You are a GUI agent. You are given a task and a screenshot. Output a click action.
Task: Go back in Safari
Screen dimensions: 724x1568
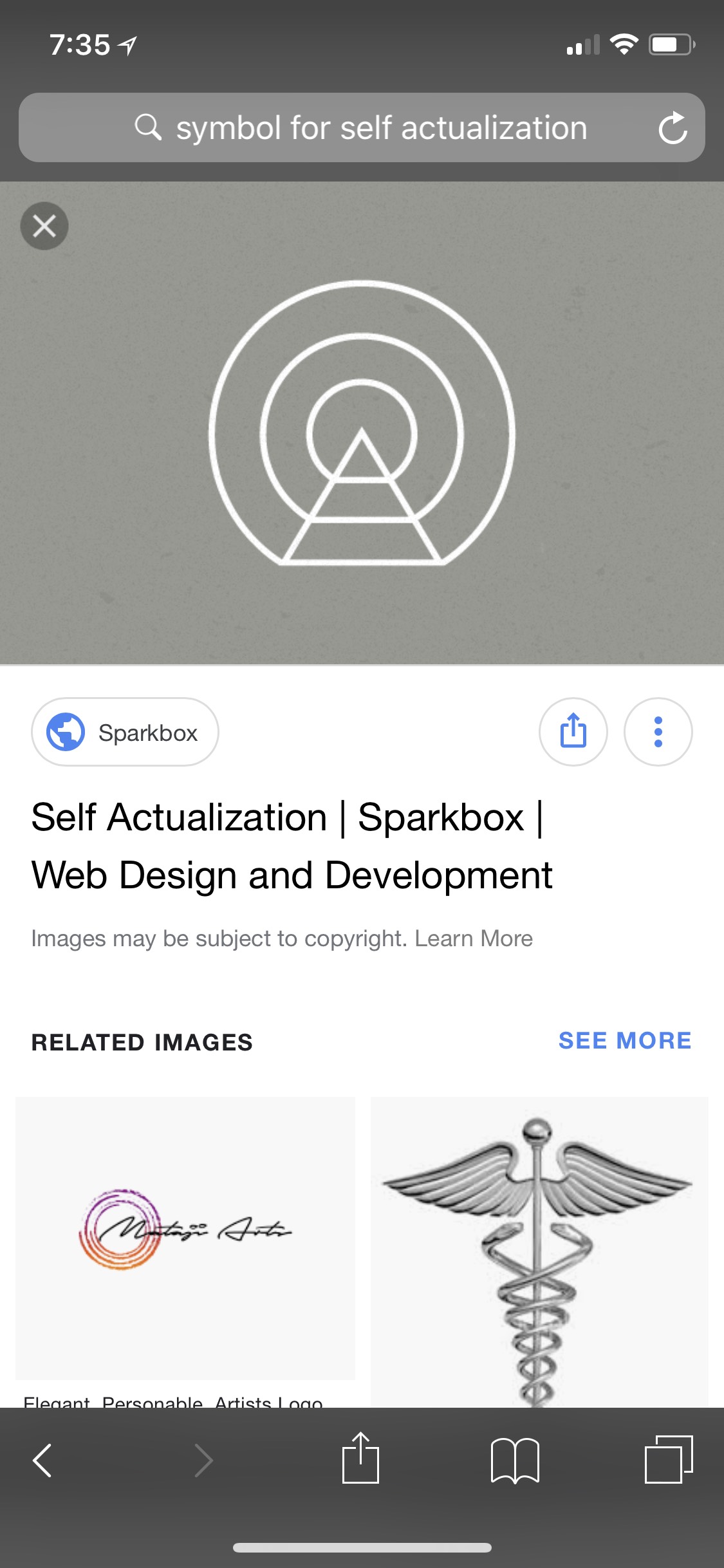(42, 1460)
